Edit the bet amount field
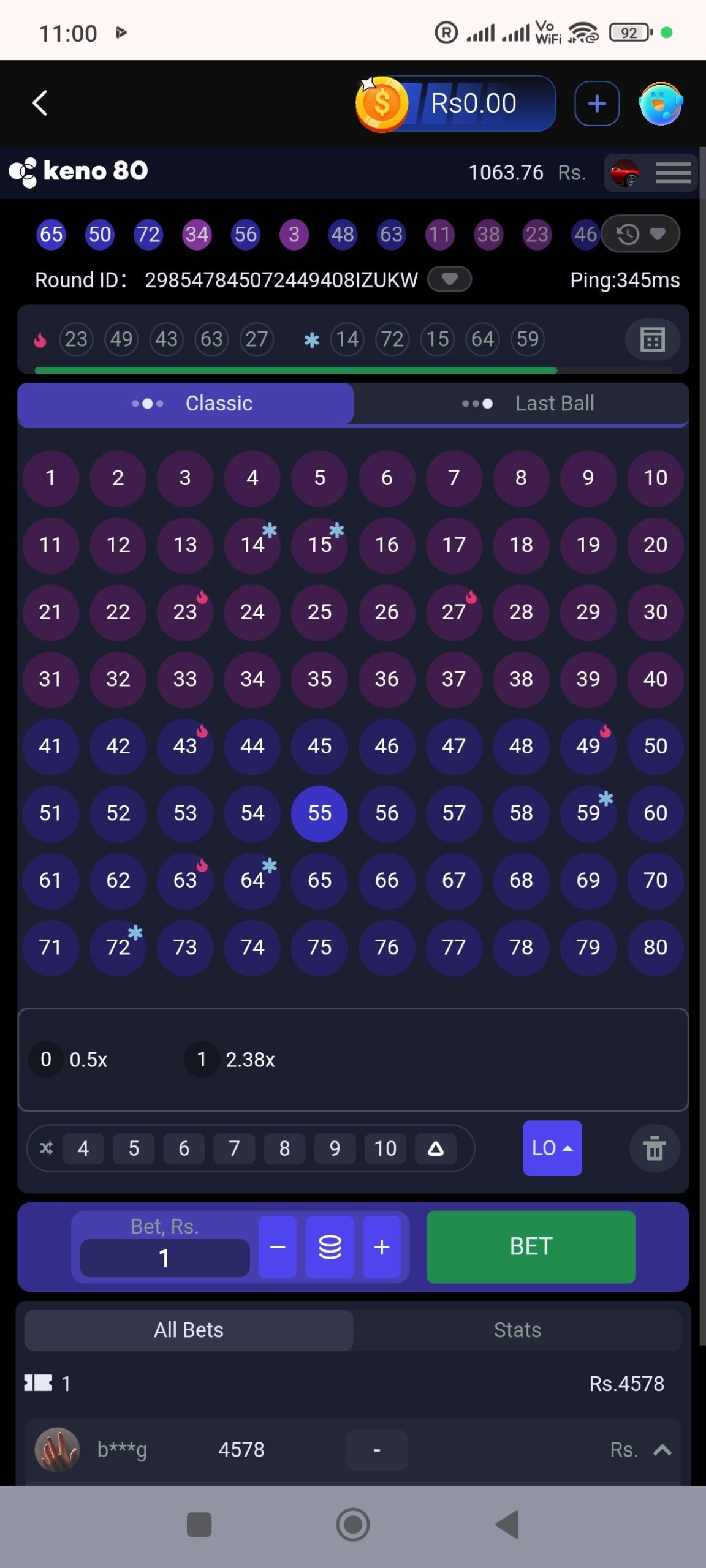 coord(164,1258)
